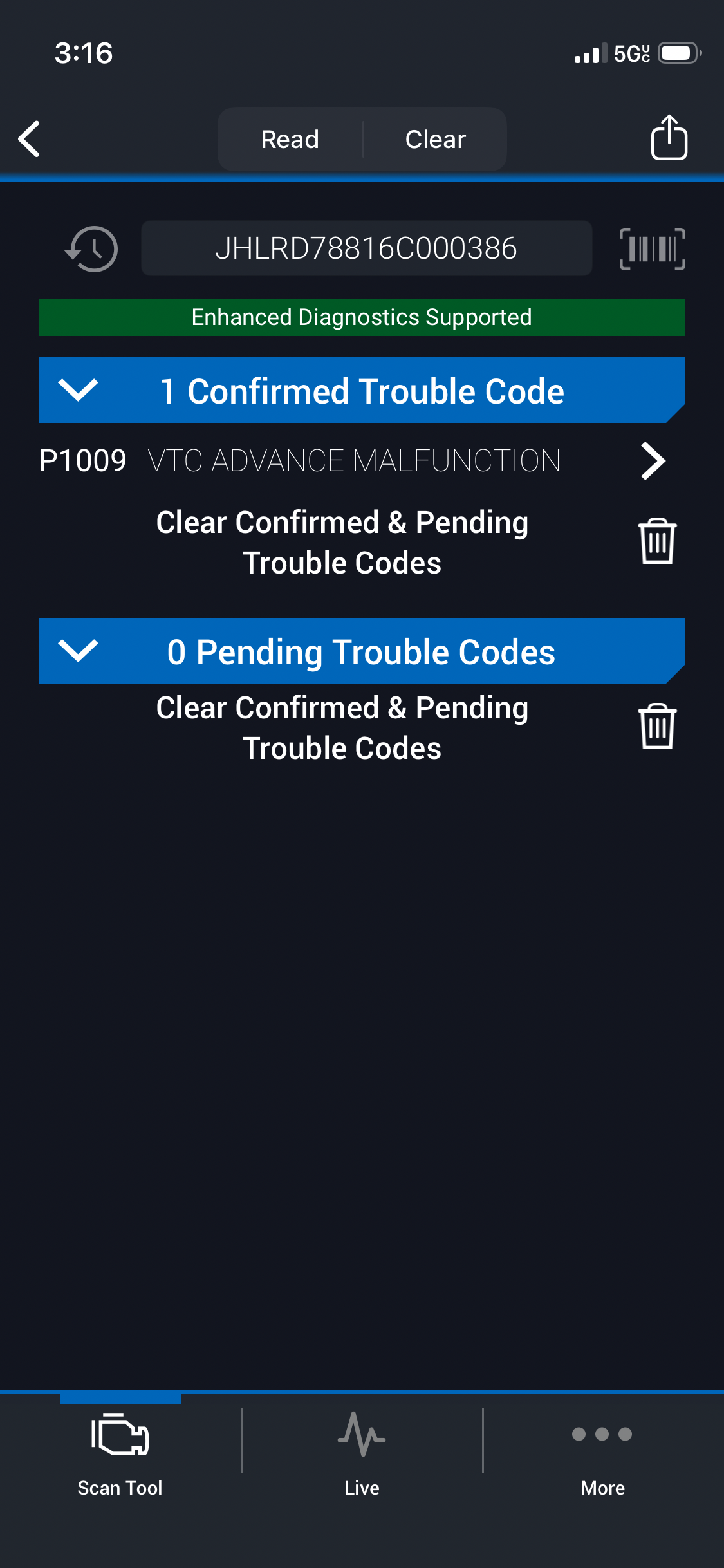Open the More tab
Screen dimensions: 724x1568
(x=602, y=1452)
